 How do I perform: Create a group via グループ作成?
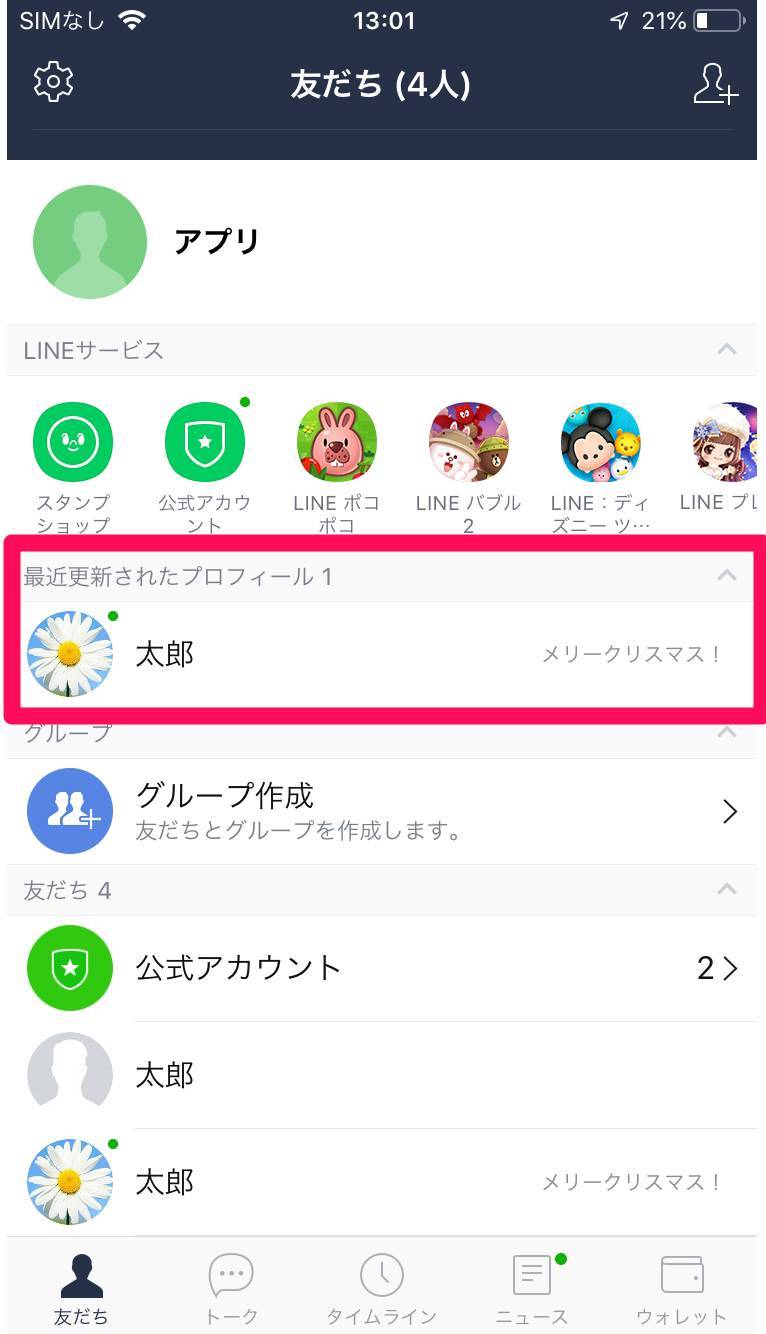pos(380,811)
